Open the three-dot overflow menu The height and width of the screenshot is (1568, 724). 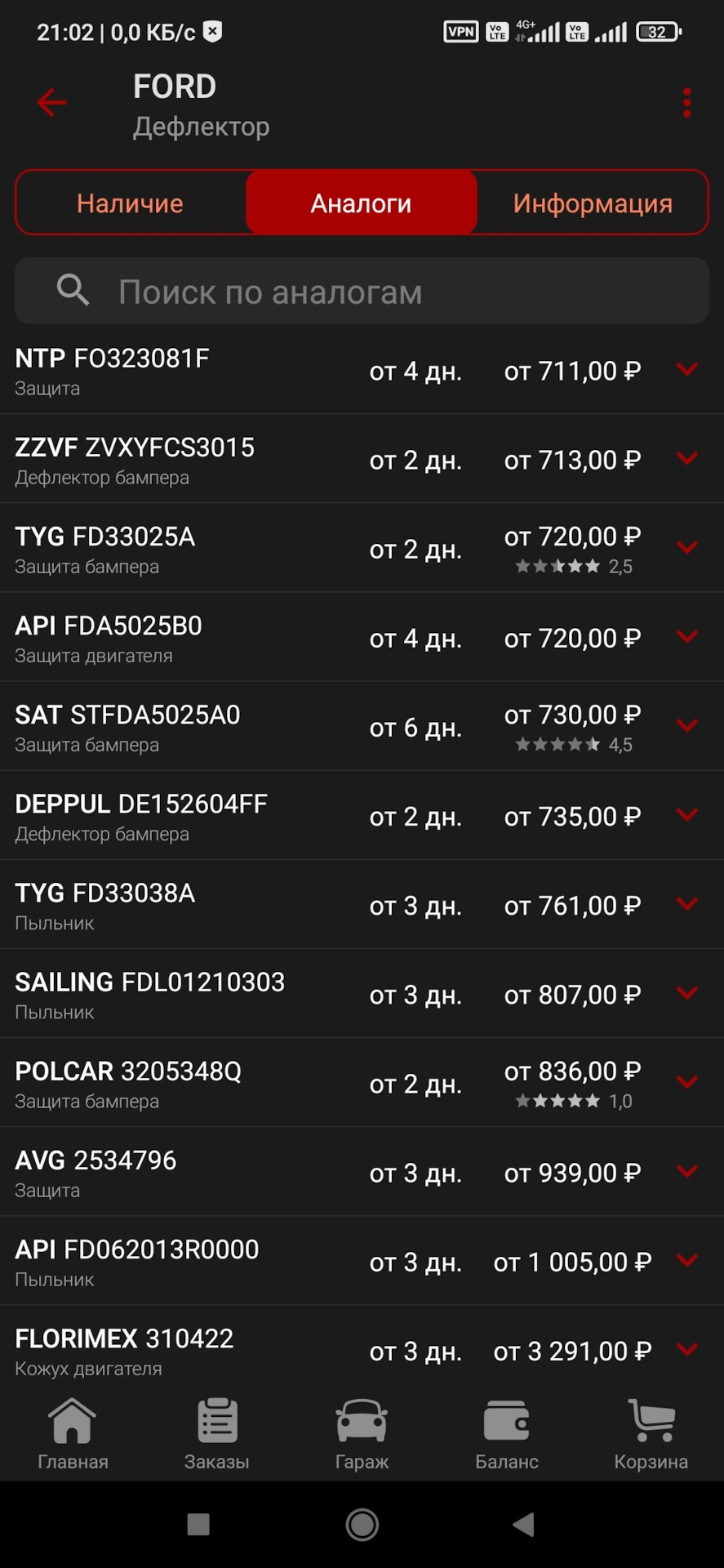[x=686, y=103]
